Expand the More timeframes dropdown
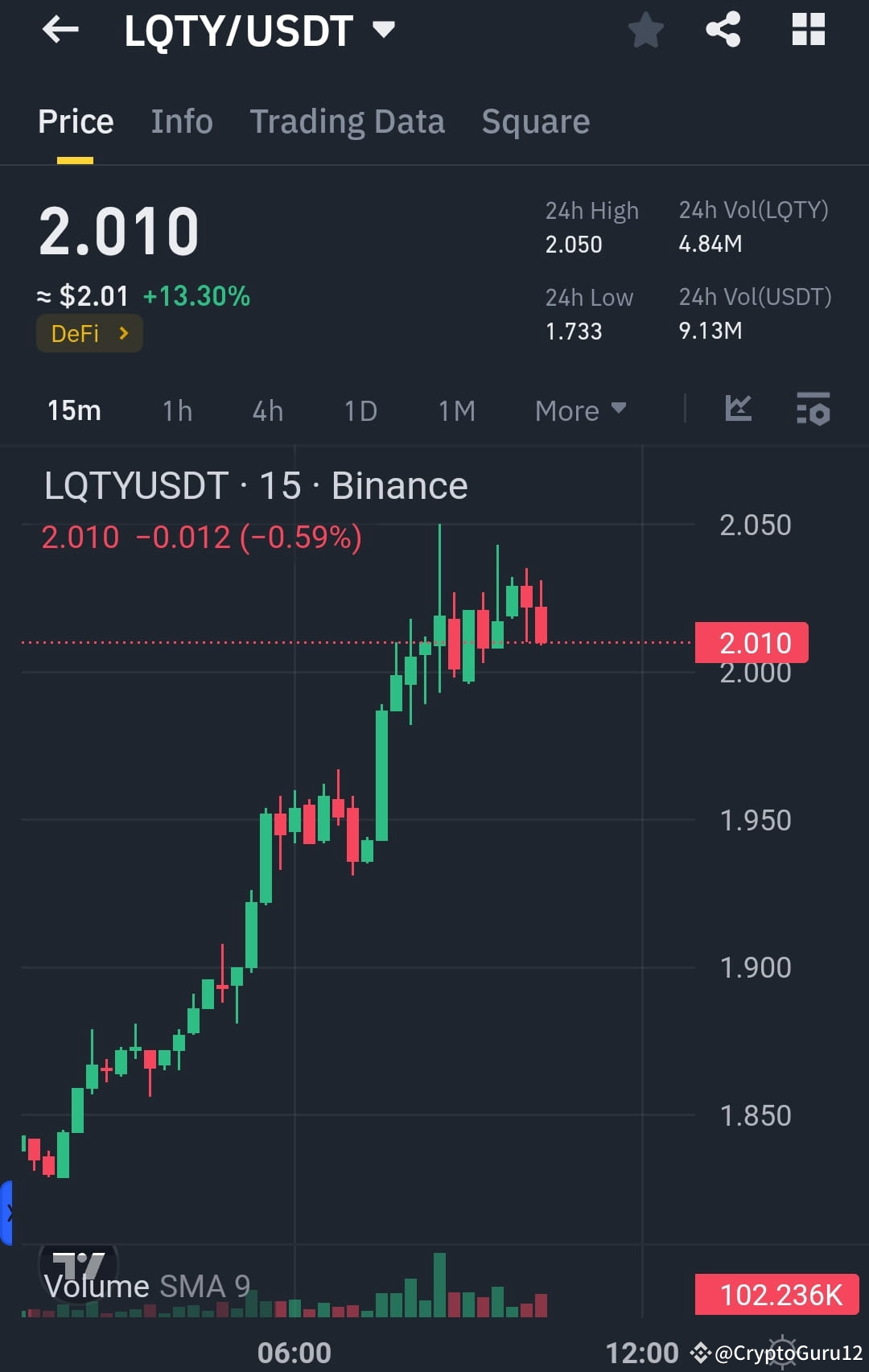 (x=581, y=410)
